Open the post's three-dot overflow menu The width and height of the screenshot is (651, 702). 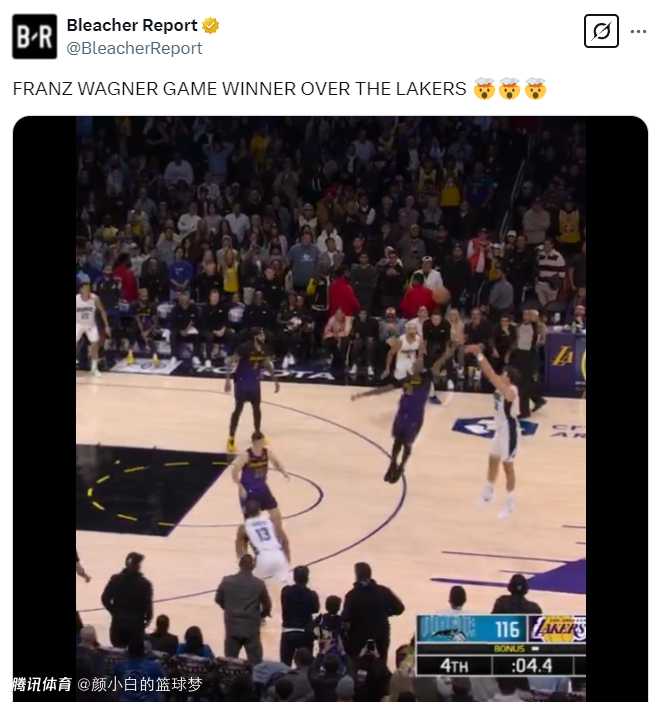pos(638,31)
